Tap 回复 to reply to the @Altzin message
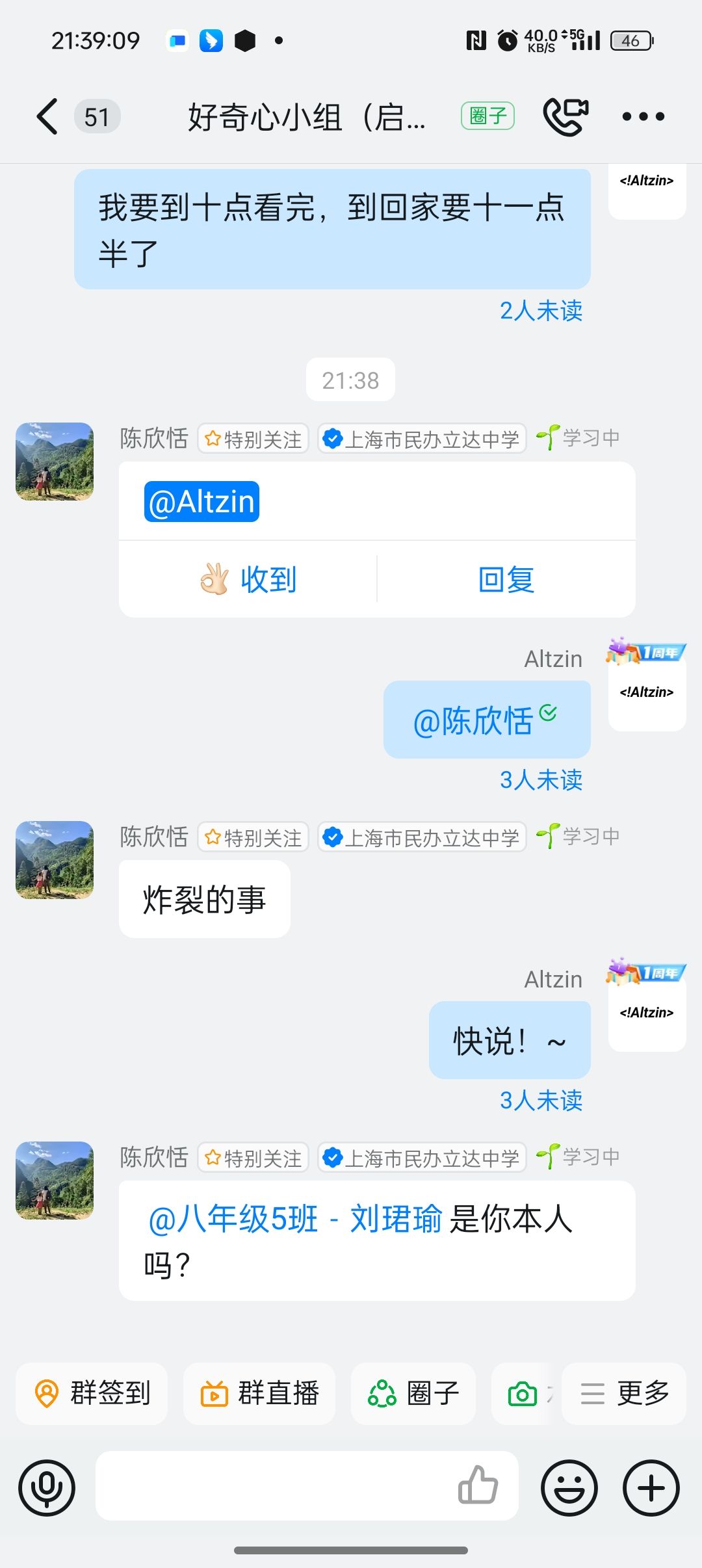Image resolution: width=702 pixels, height=1568 pixels. tap(506, 579)
